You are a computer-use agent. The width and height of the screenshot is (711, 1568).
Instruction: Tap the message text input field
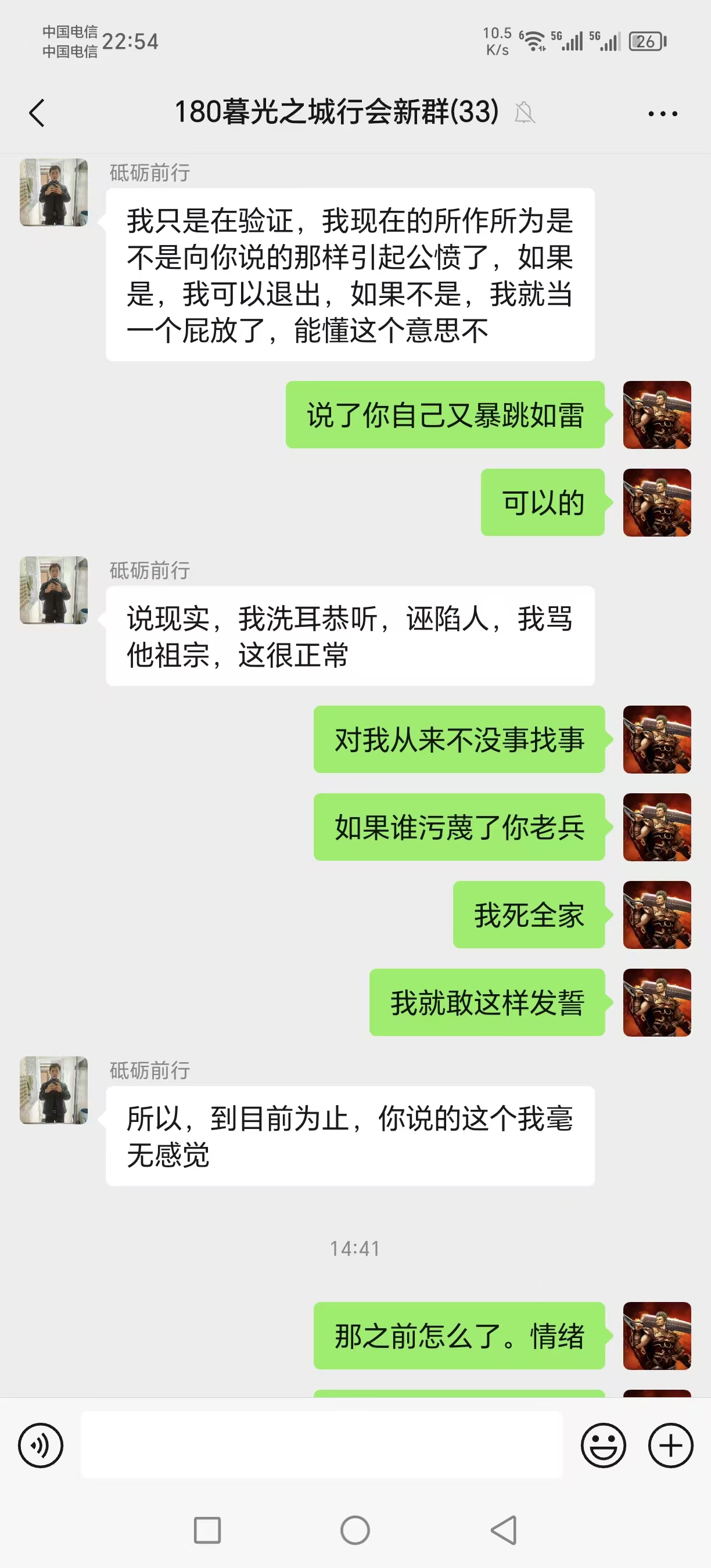pyautogui.click(x=321, y=1445)
